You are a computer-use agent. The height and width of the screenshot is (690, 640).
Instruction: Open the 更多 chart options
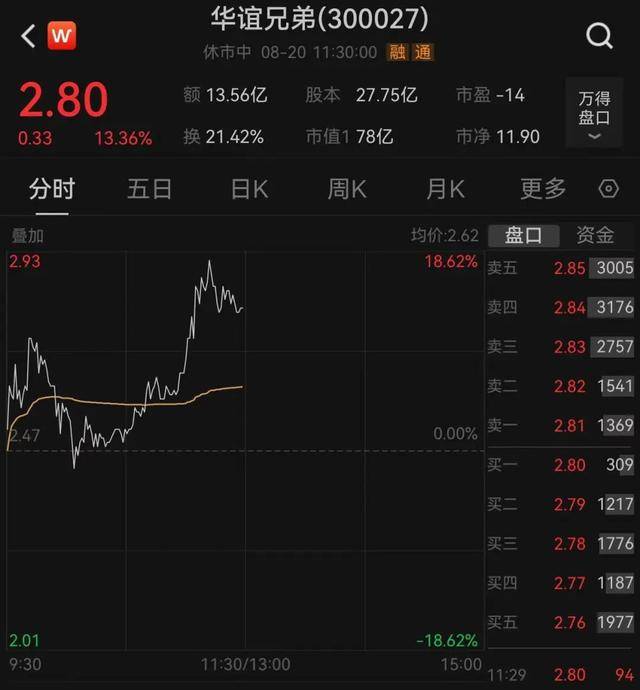(543, 188)
